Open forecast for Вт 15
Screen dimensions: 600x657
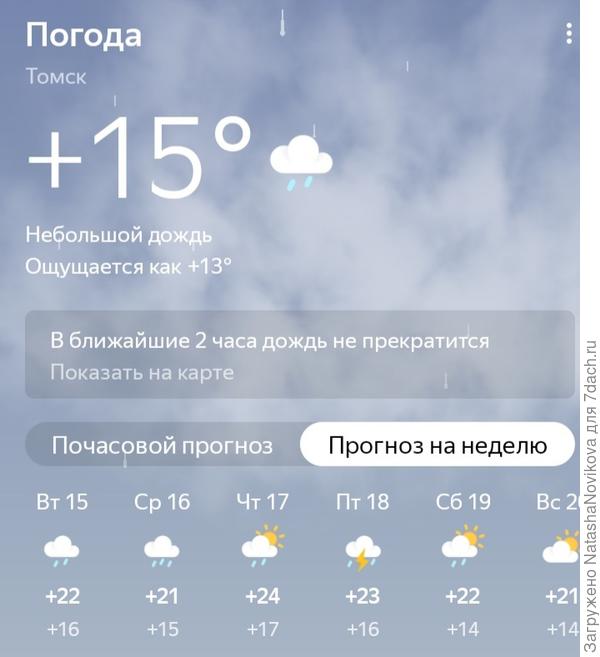tap(62, 560)
